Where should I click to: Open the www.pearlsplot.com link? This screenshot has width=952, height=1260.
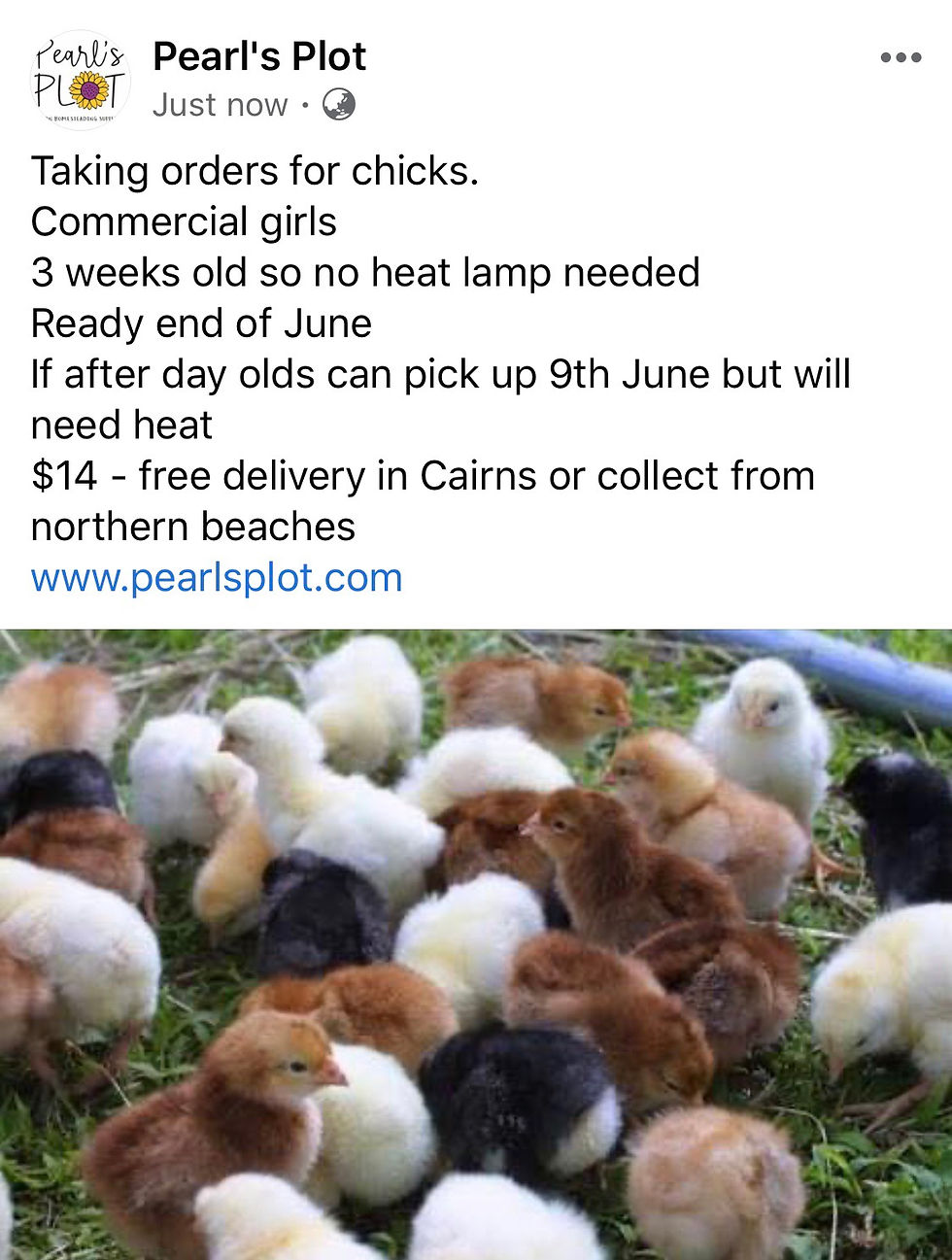(217, 578)
